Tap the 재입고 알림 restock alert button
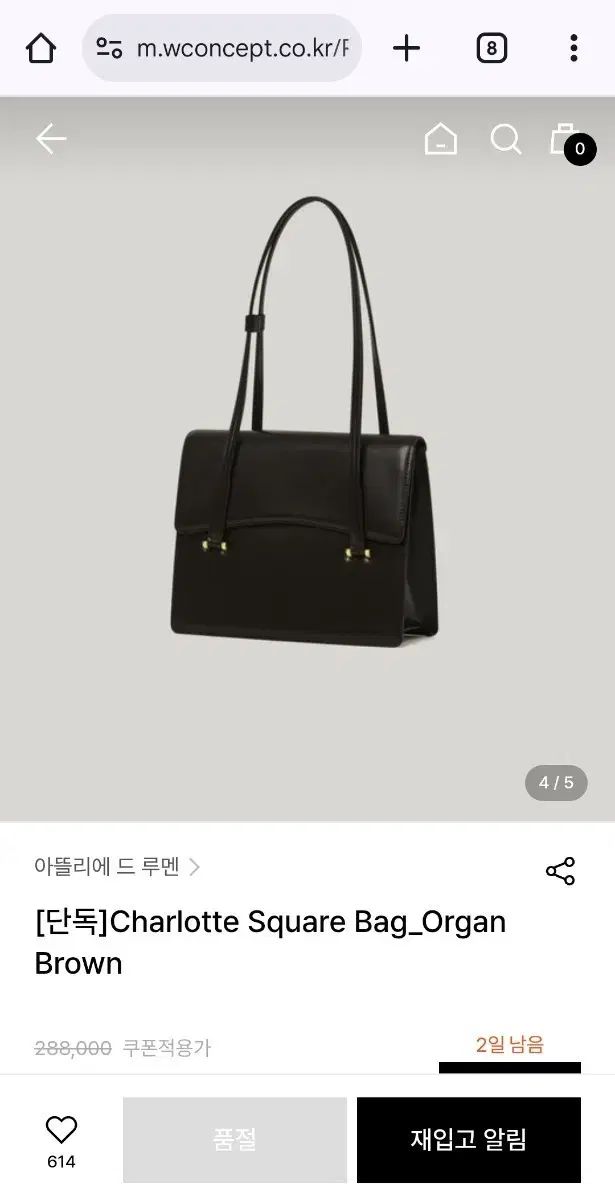Screen dimensions: 615x1200 [x=468, y=1139]
